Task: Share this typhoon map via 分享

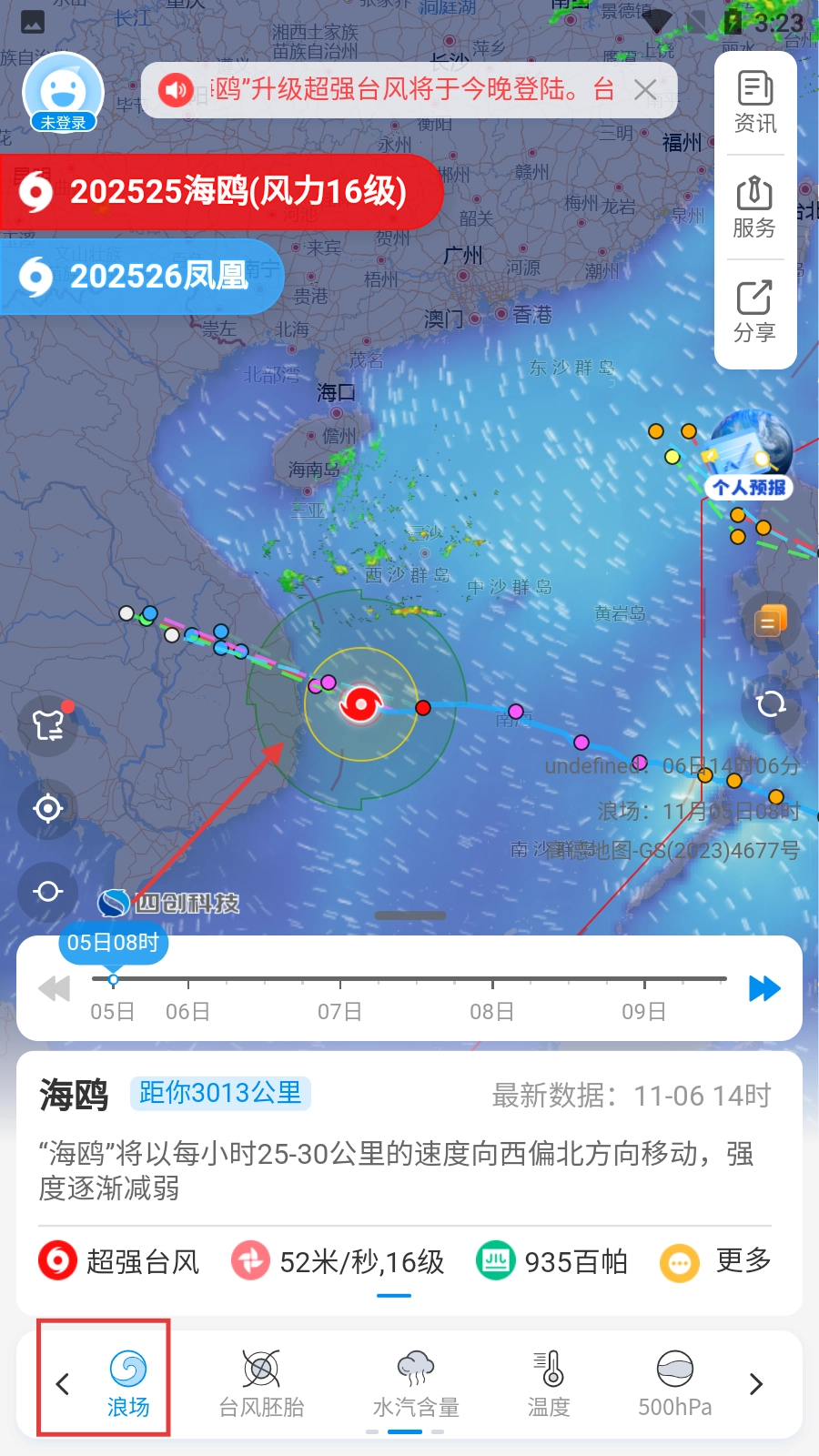Action: click(755, 312)
